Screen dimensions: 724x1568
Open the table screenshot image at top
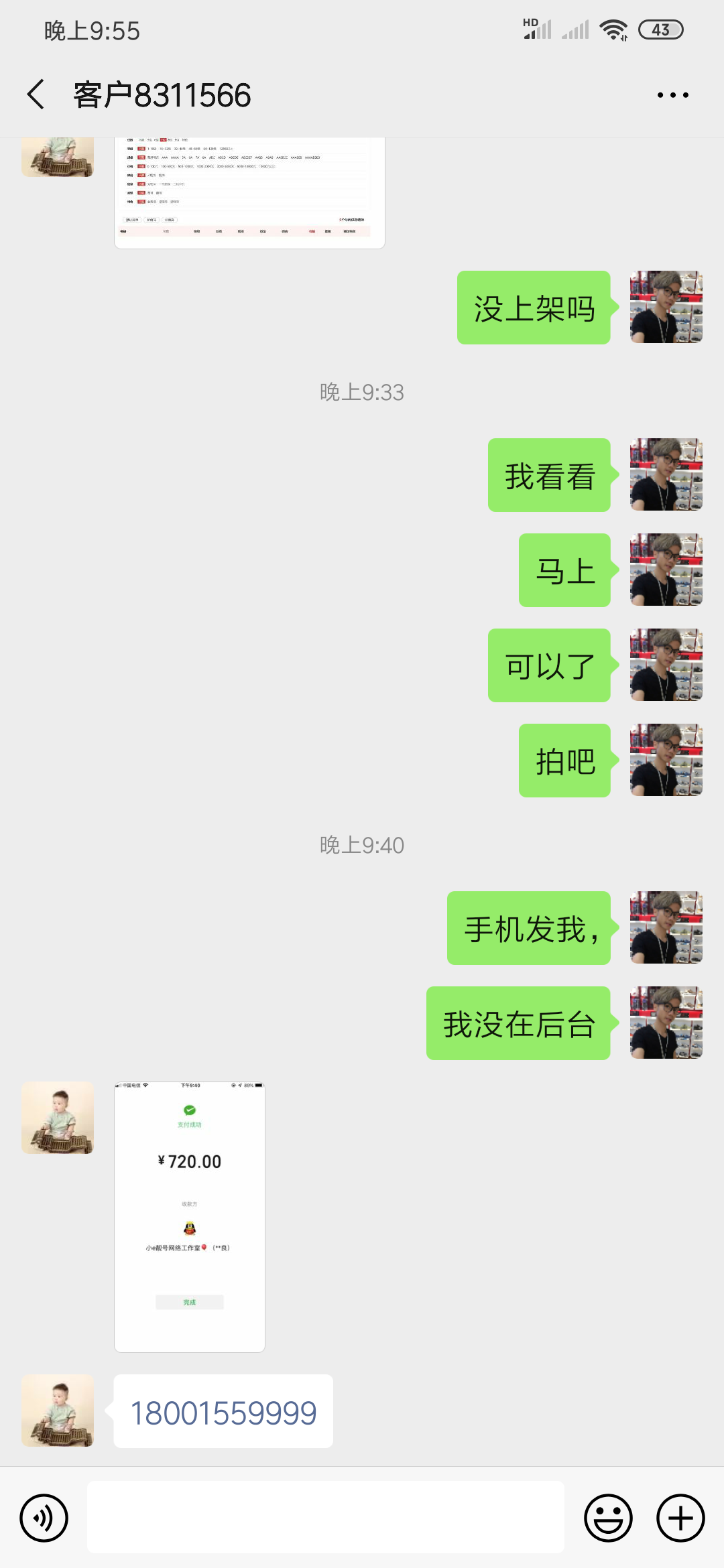(249, 193)
